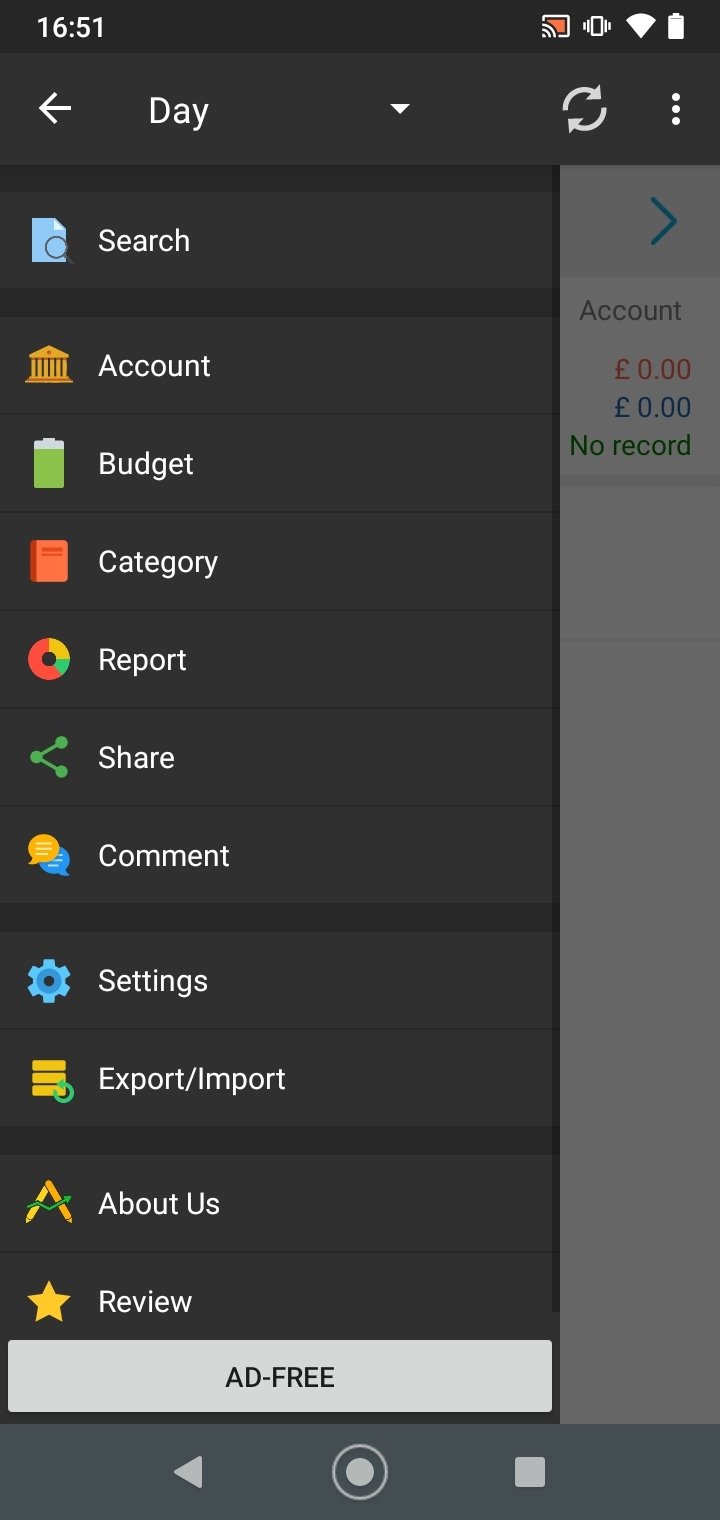This screenshot has width=720, height=1520.
Task: Tap the system recent apps button
Action: 530,1472
